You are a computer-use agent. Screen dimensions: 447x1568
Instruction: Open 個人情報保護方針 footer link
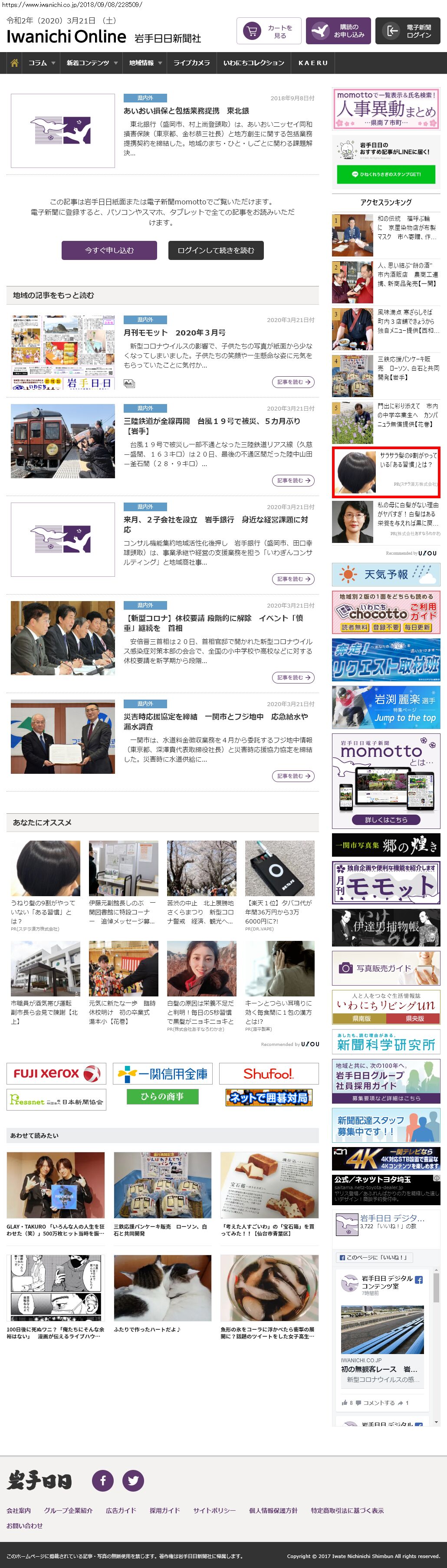(273, 1510)
